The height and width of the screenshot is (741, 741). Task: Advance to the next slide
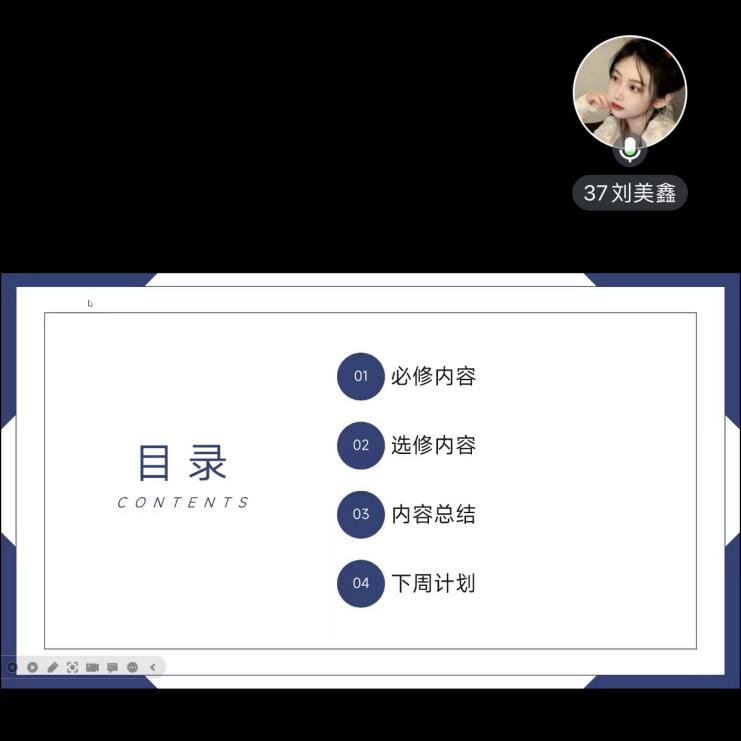coord(32,667)
